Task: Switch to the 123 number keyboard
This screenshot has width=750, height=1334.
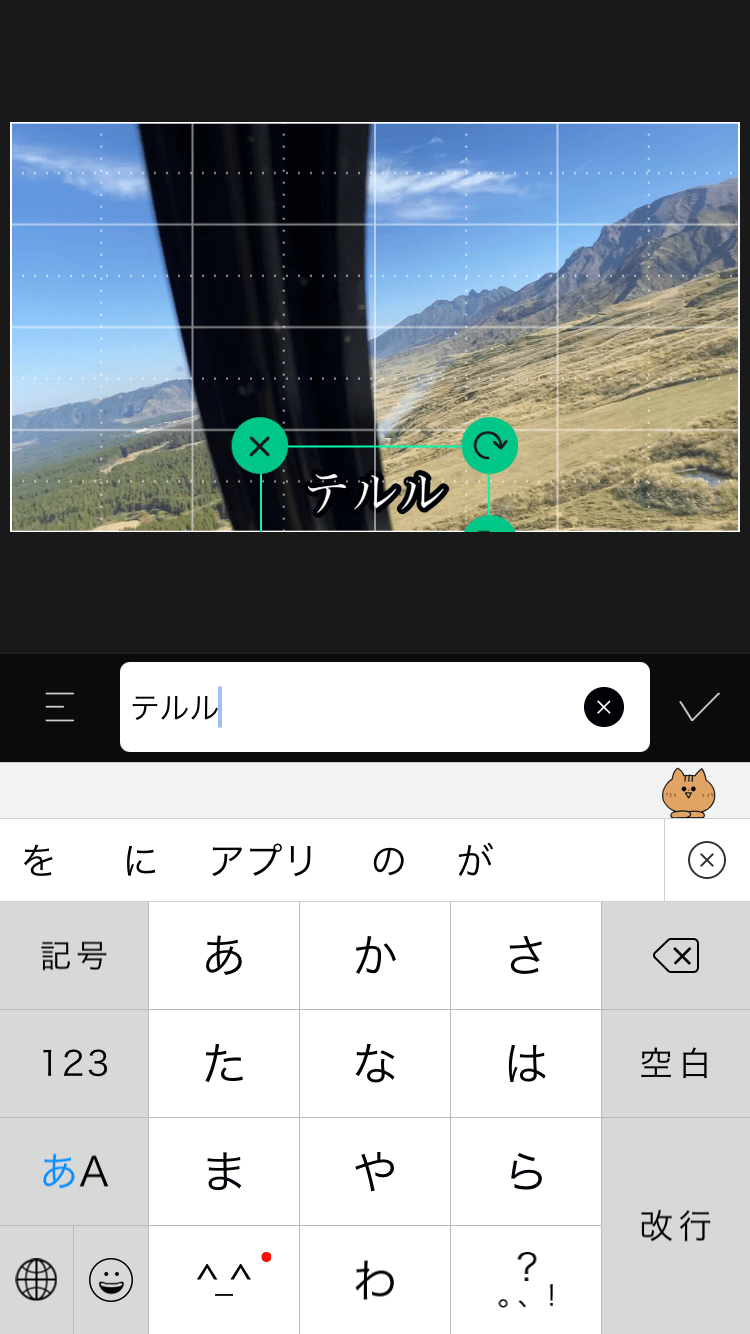Action: (x=74, y=1063)
